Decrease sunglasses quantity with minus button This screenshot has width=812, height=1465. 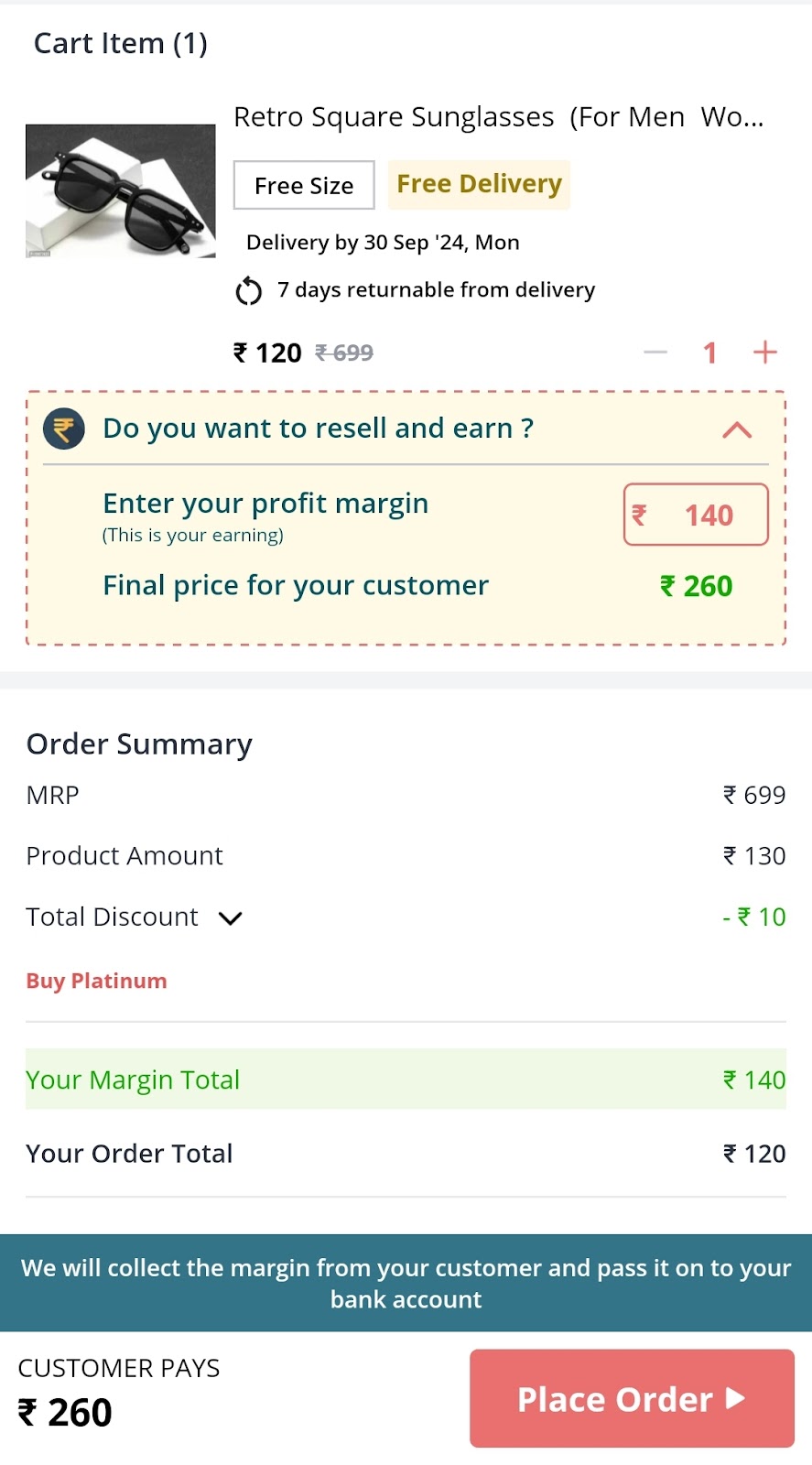[x=655, y=353]
